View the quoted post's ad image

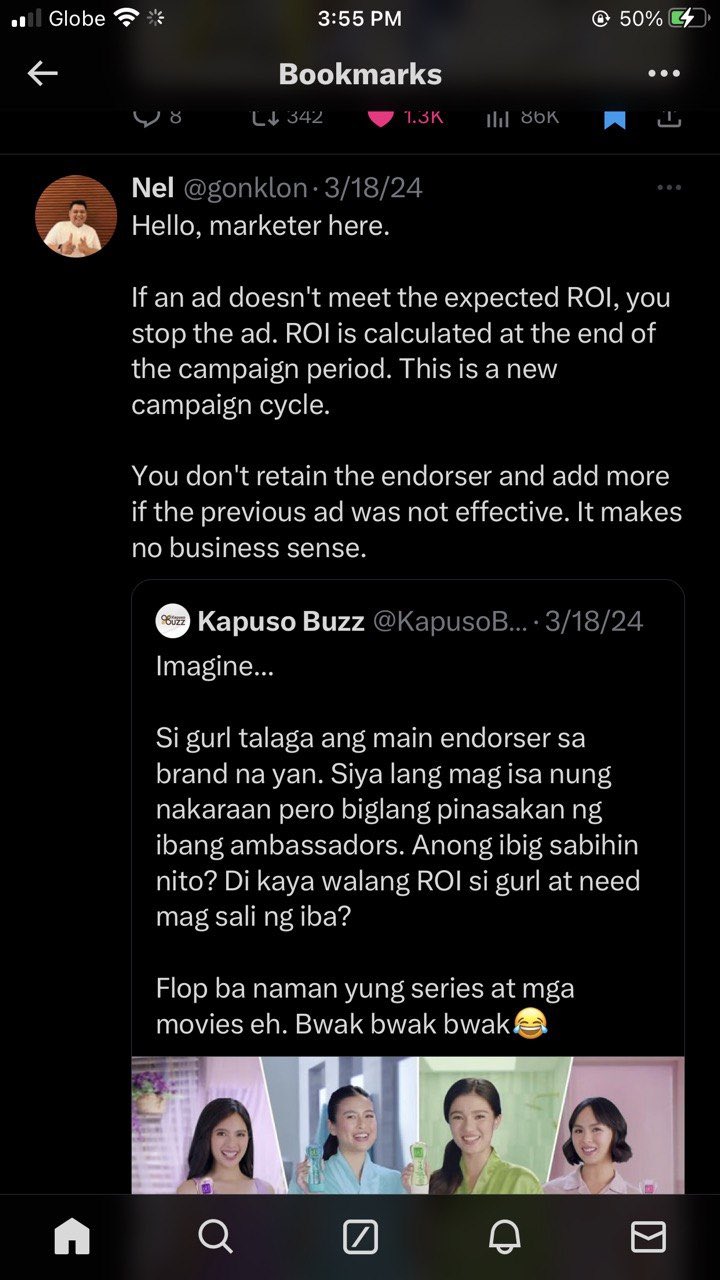[x=407, y=1125]
